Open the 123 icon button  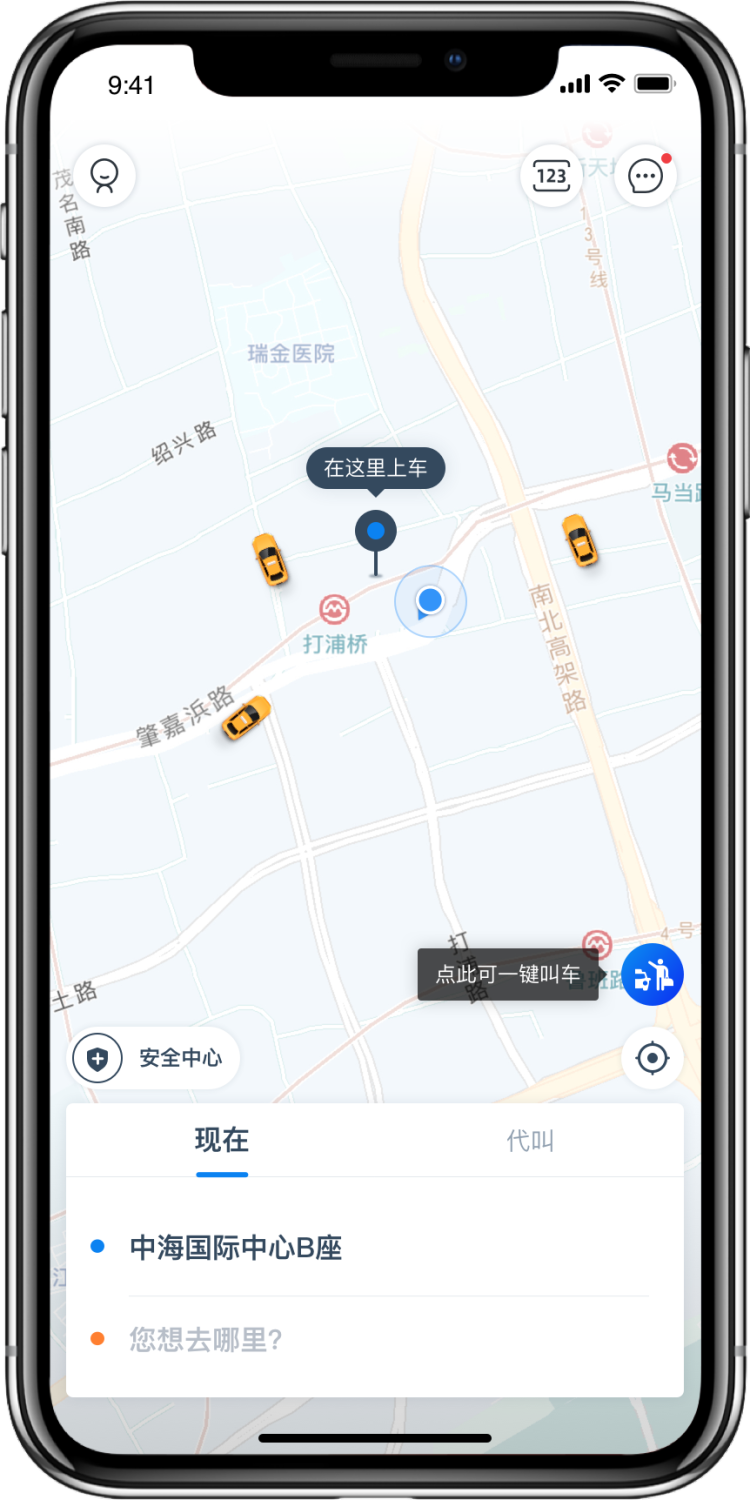pos(551,177)
